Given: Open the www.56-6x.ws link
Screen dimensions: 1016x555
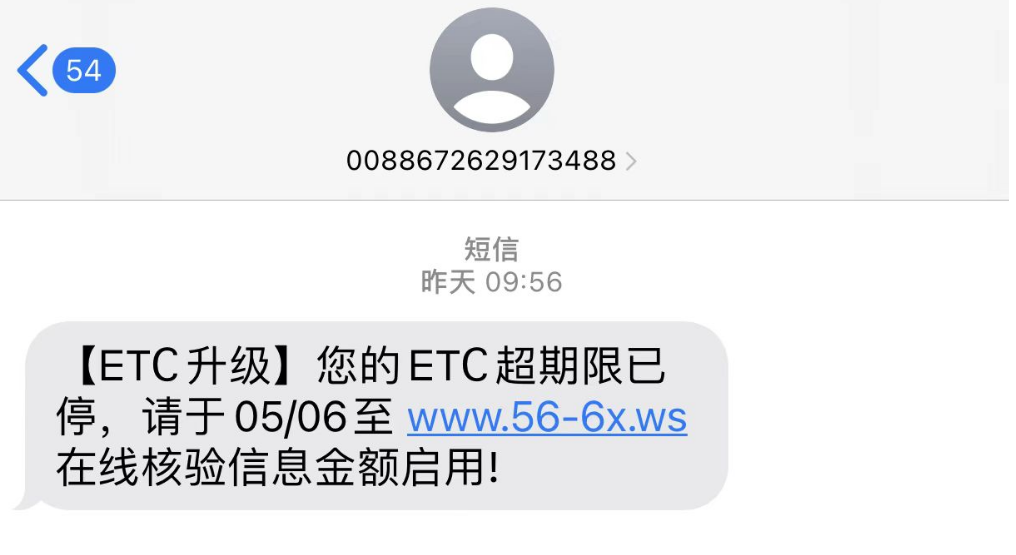Looking at the screenshot, I should (547, 418).
